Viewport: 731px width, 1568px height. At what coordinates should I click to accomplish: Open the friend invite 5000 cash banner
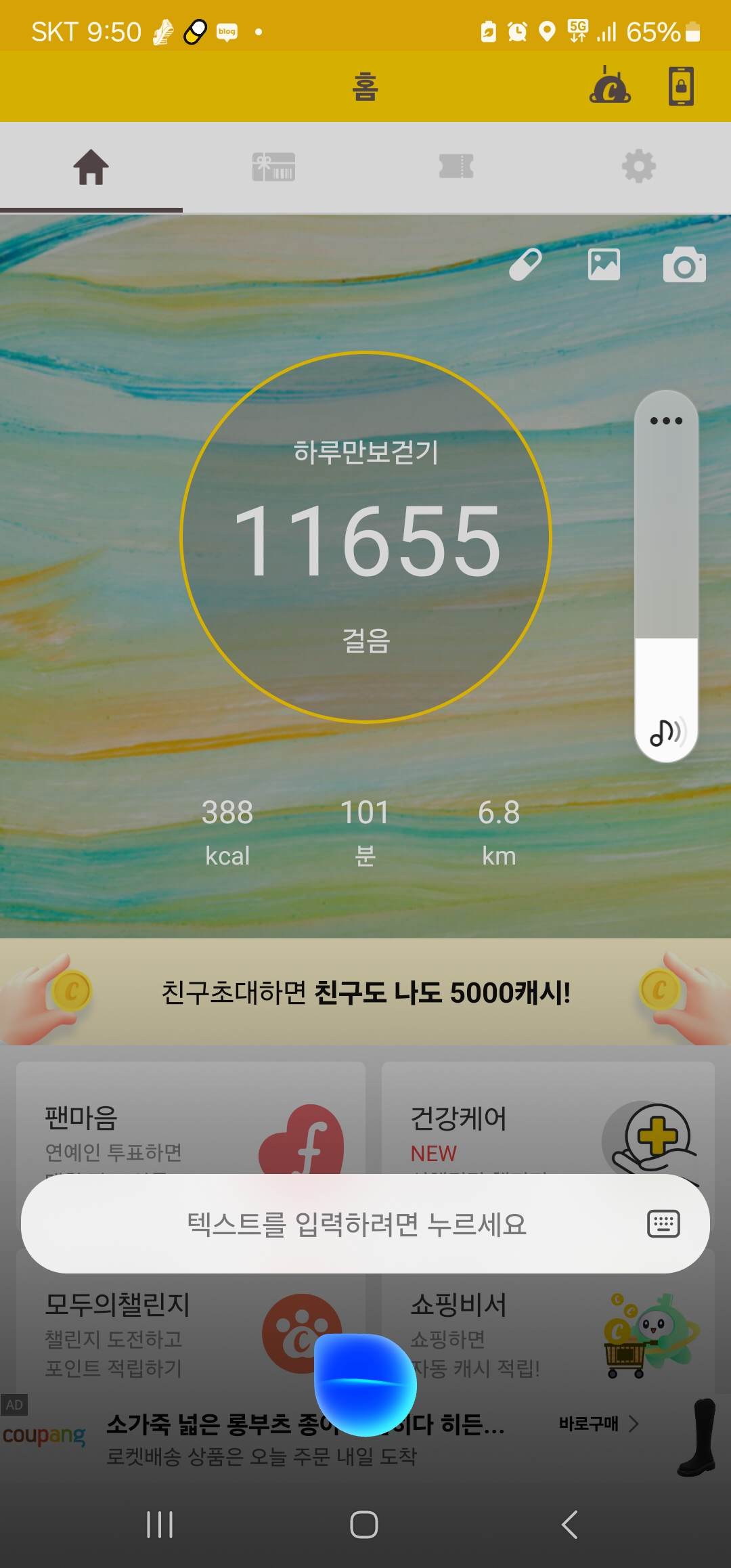365,993
